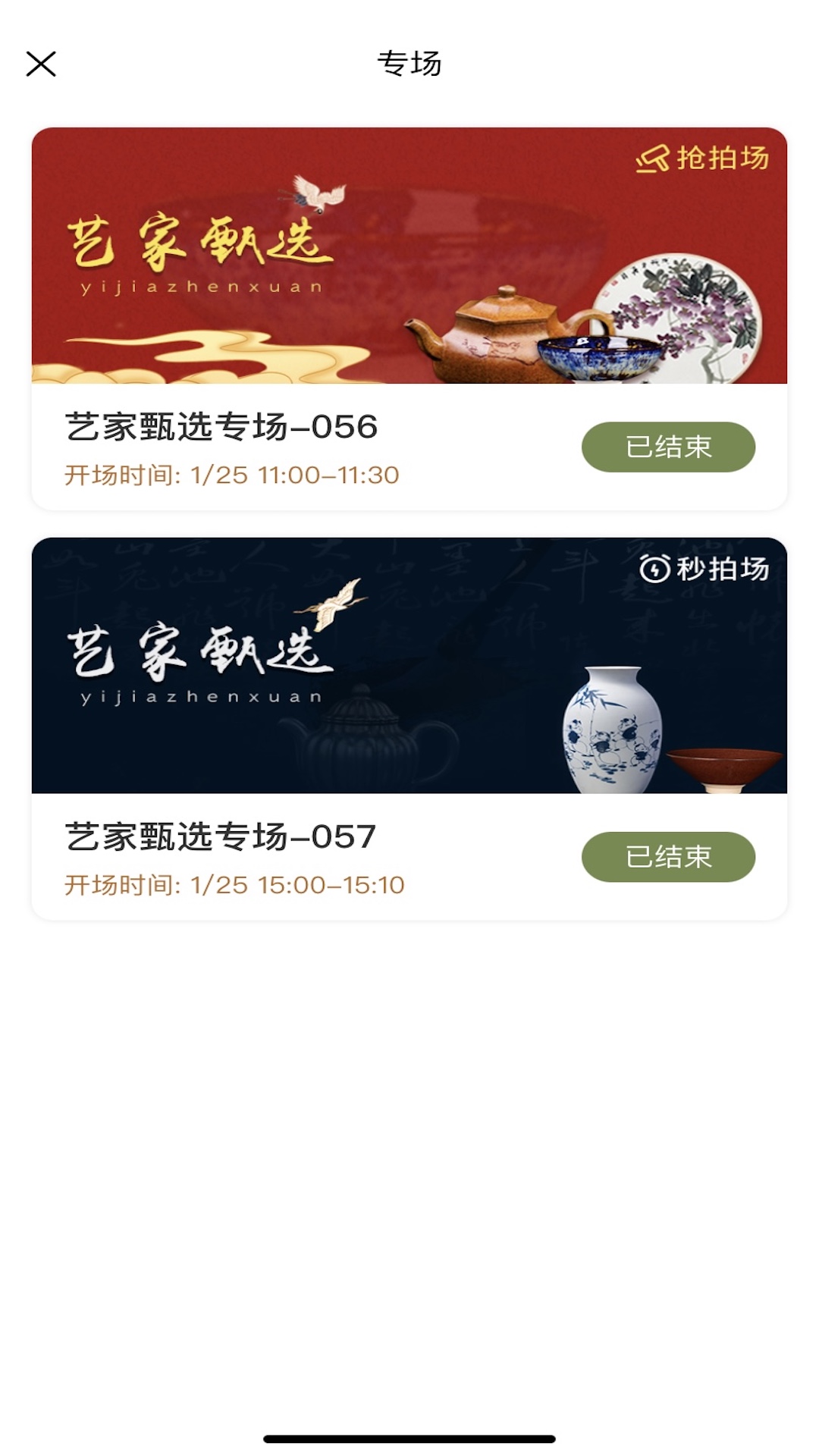Click the alarm clock icon in the 秒拍场 badge
819x1456 pixels.
(657, 566)
